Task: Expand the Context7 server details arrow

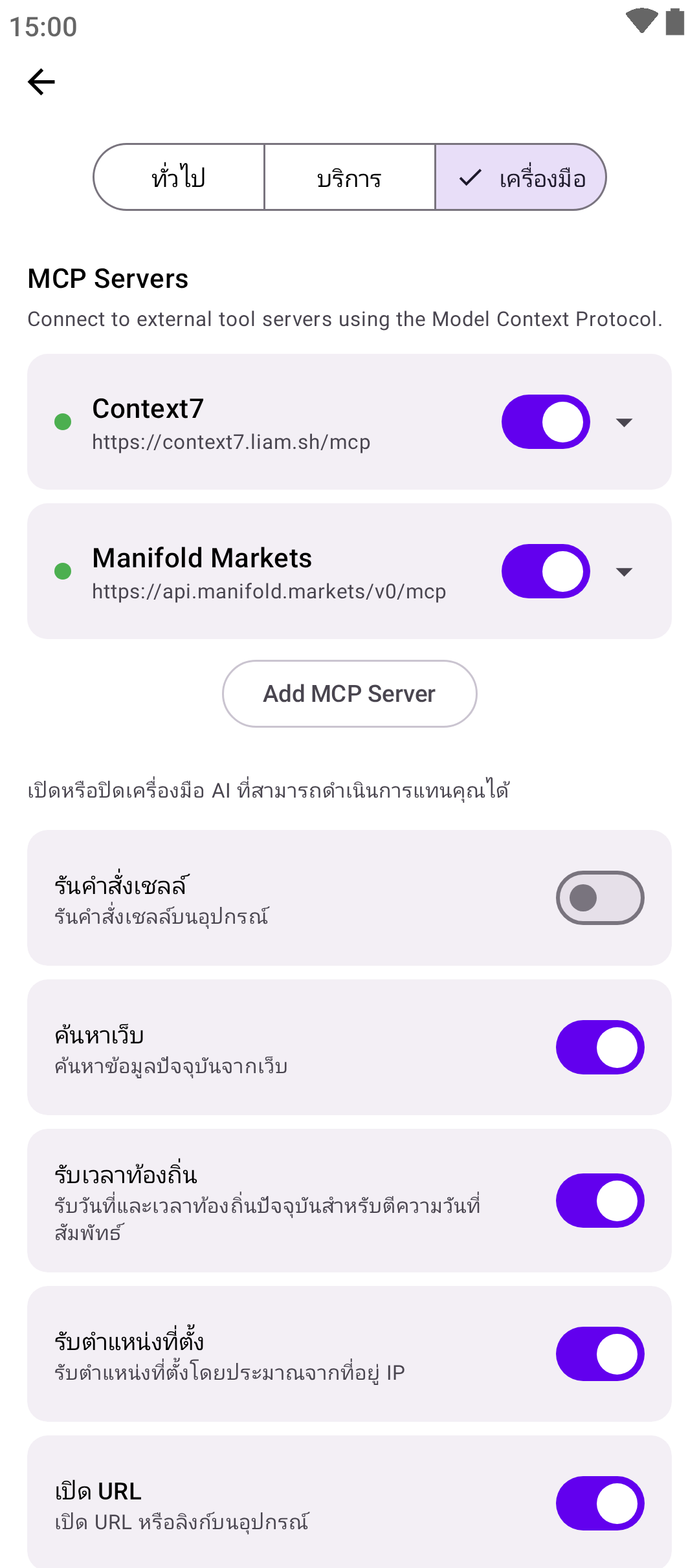Action: (x=624, y=422)
